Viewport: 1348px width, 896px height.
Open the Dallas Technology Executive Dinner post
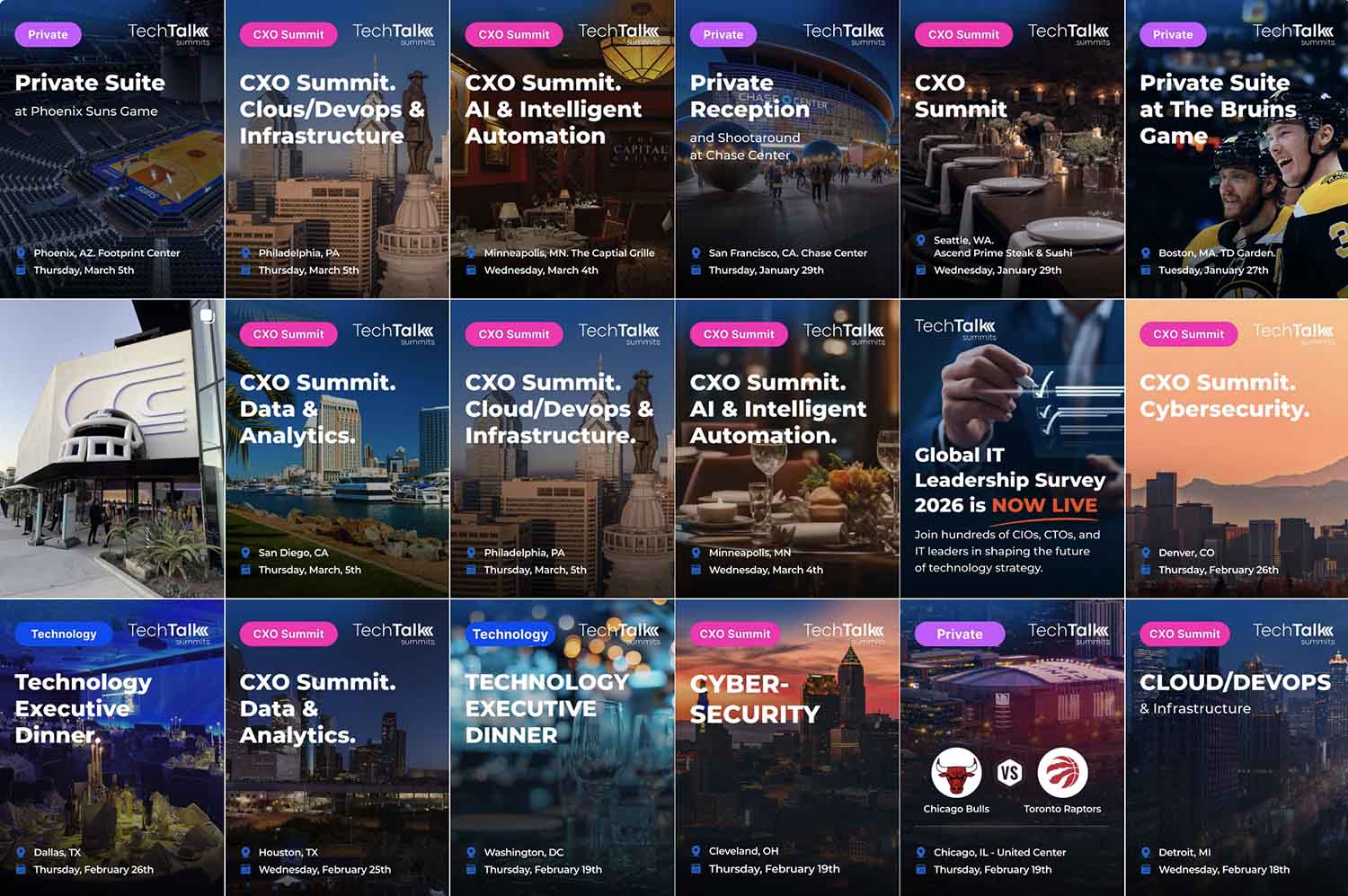tap(111, 748)
